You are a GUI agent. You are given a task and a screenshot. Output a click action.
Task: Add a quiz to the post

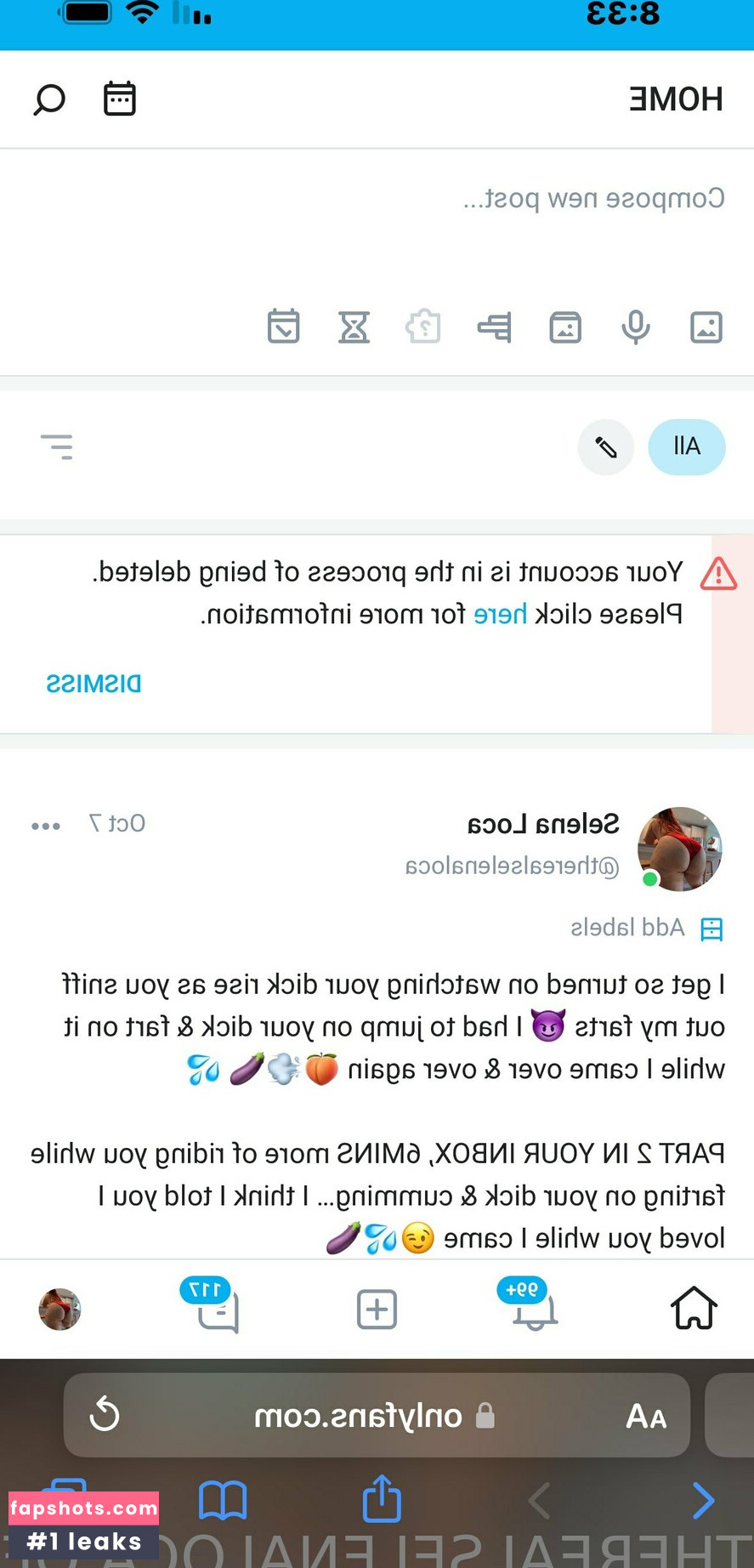click(424, 327)
